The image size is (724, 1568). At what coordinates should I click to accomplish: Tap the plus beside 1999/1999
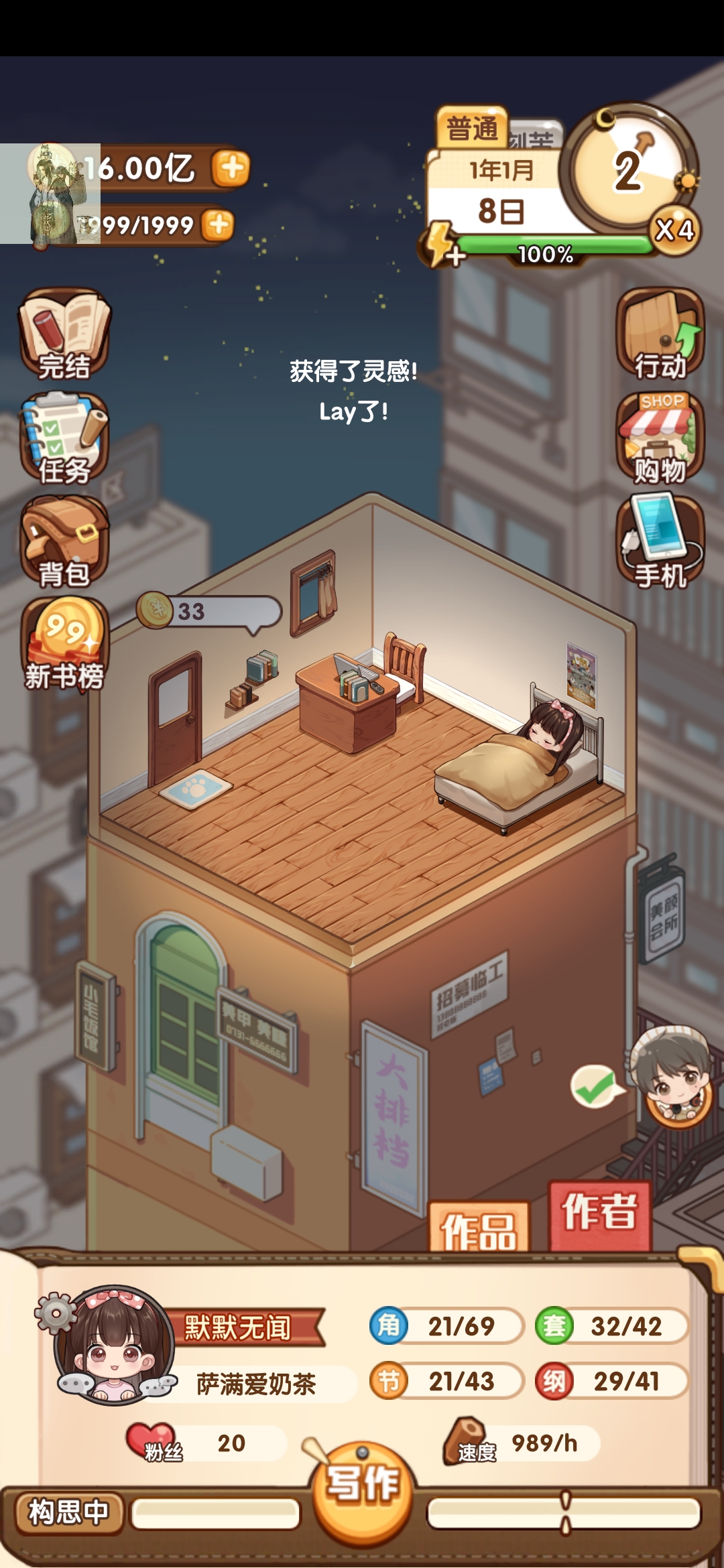coord(219,224)
